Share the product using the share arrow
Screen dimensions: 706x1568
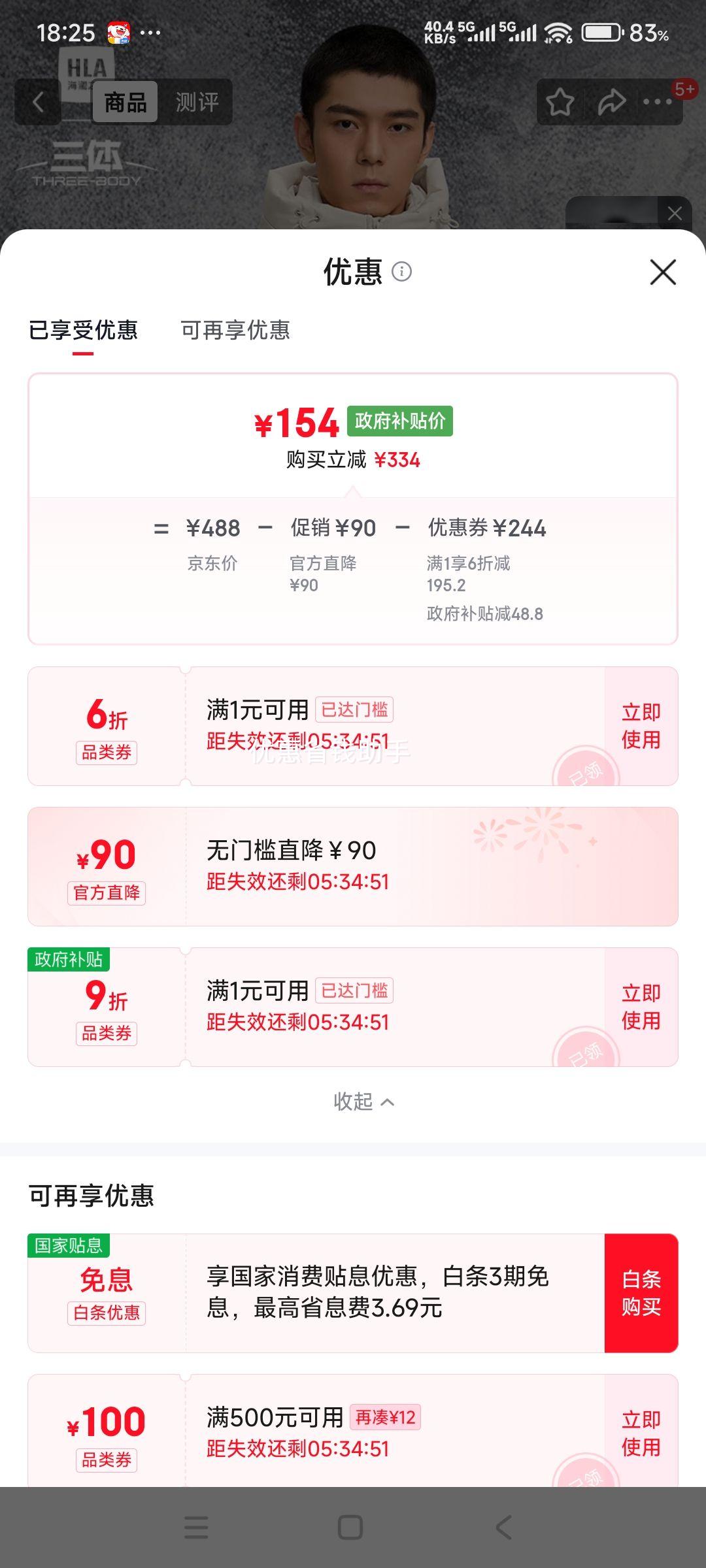(x=612, y=101)
